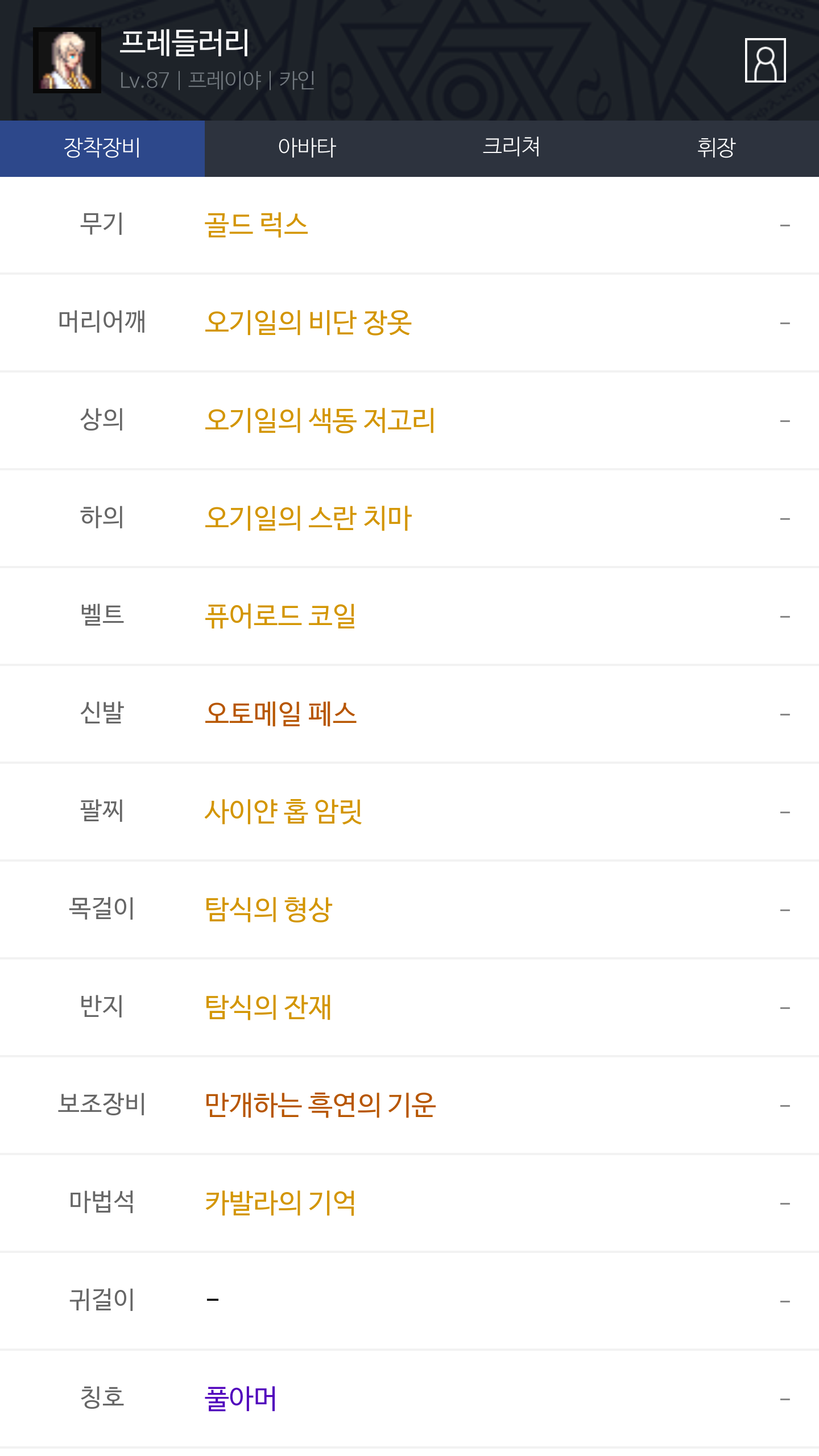Screen dimensions: 819x1456
Task: Open 오기일의 스란 치마 item
Action: pos(308,518)
